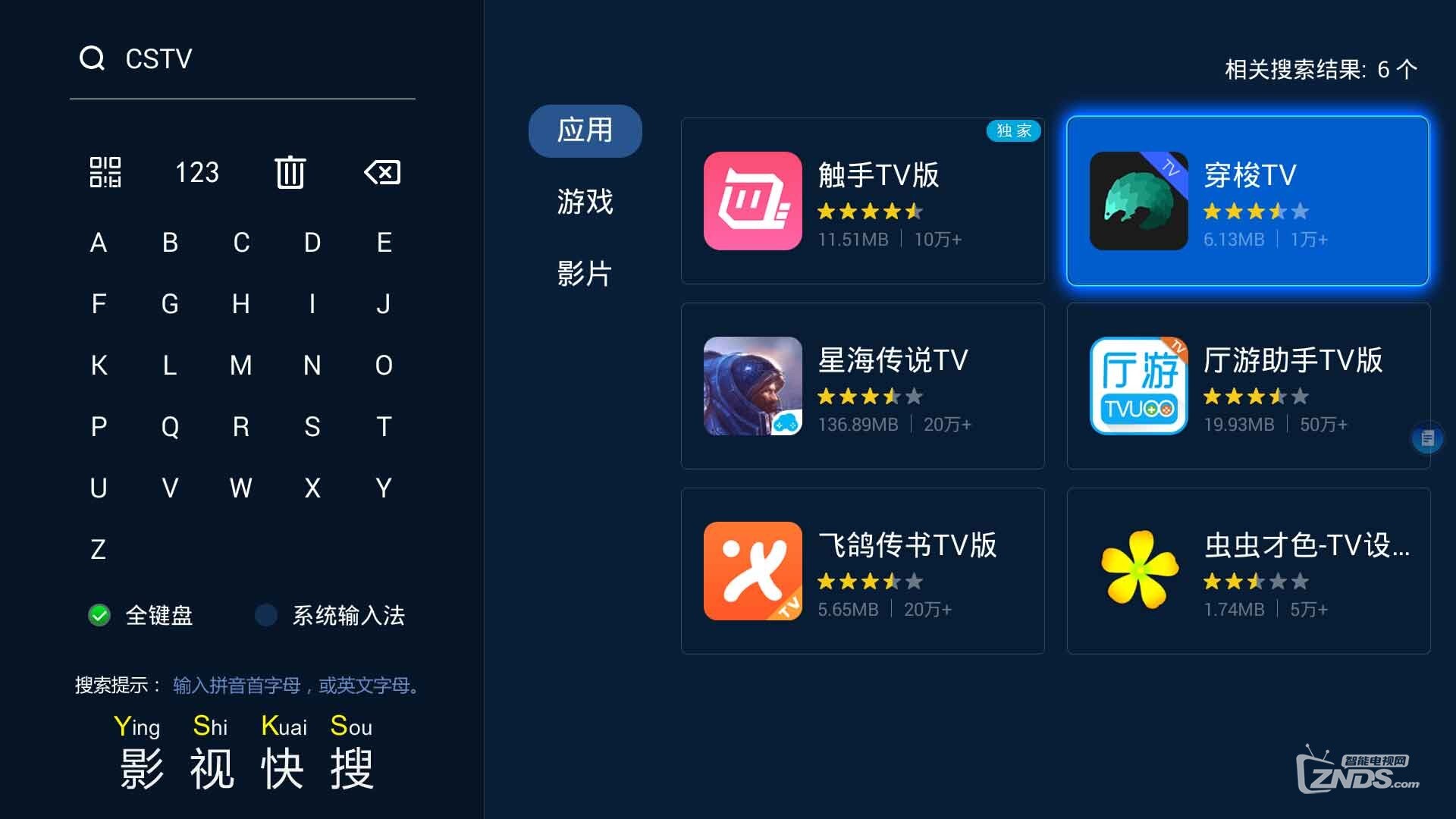Tap the floating document icon at right edge
This screenshot has height=819, width=1456.
1427,438
